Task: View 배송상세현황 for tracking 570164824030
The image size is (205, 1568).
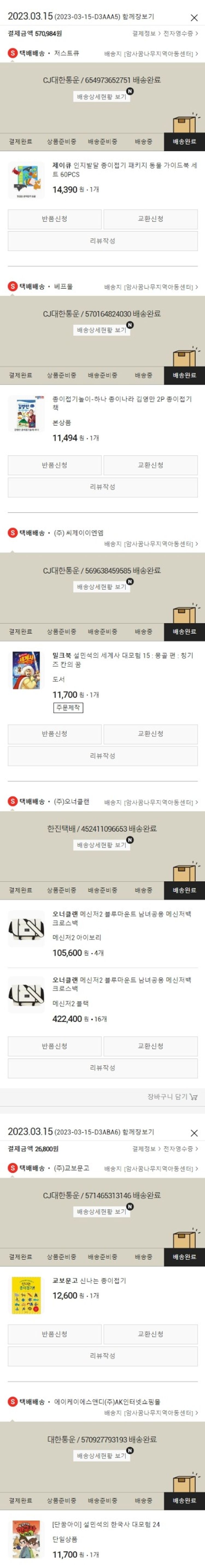Action: point(102,331)
